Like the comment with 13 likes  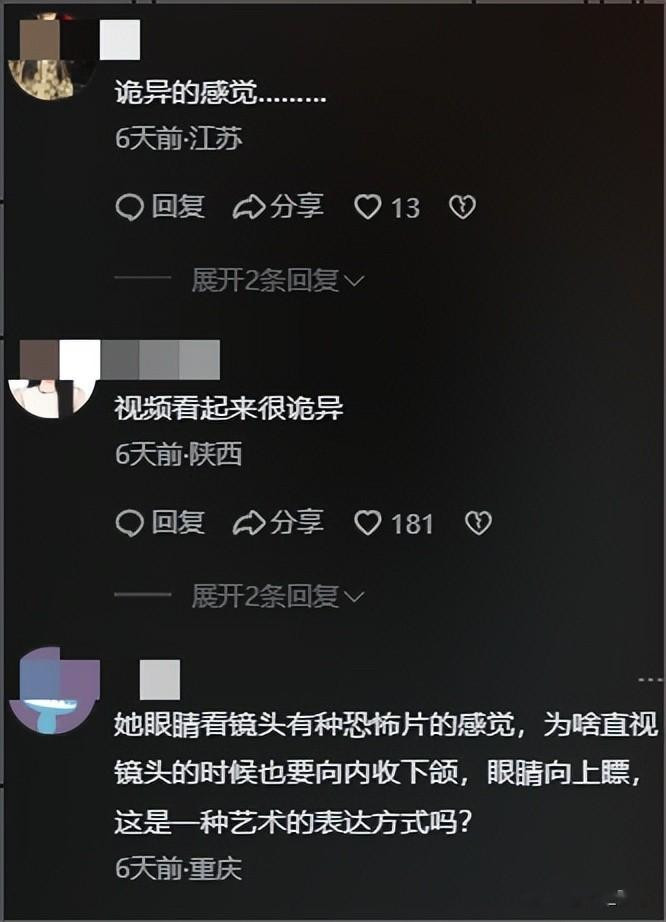(x=370, y=207)
